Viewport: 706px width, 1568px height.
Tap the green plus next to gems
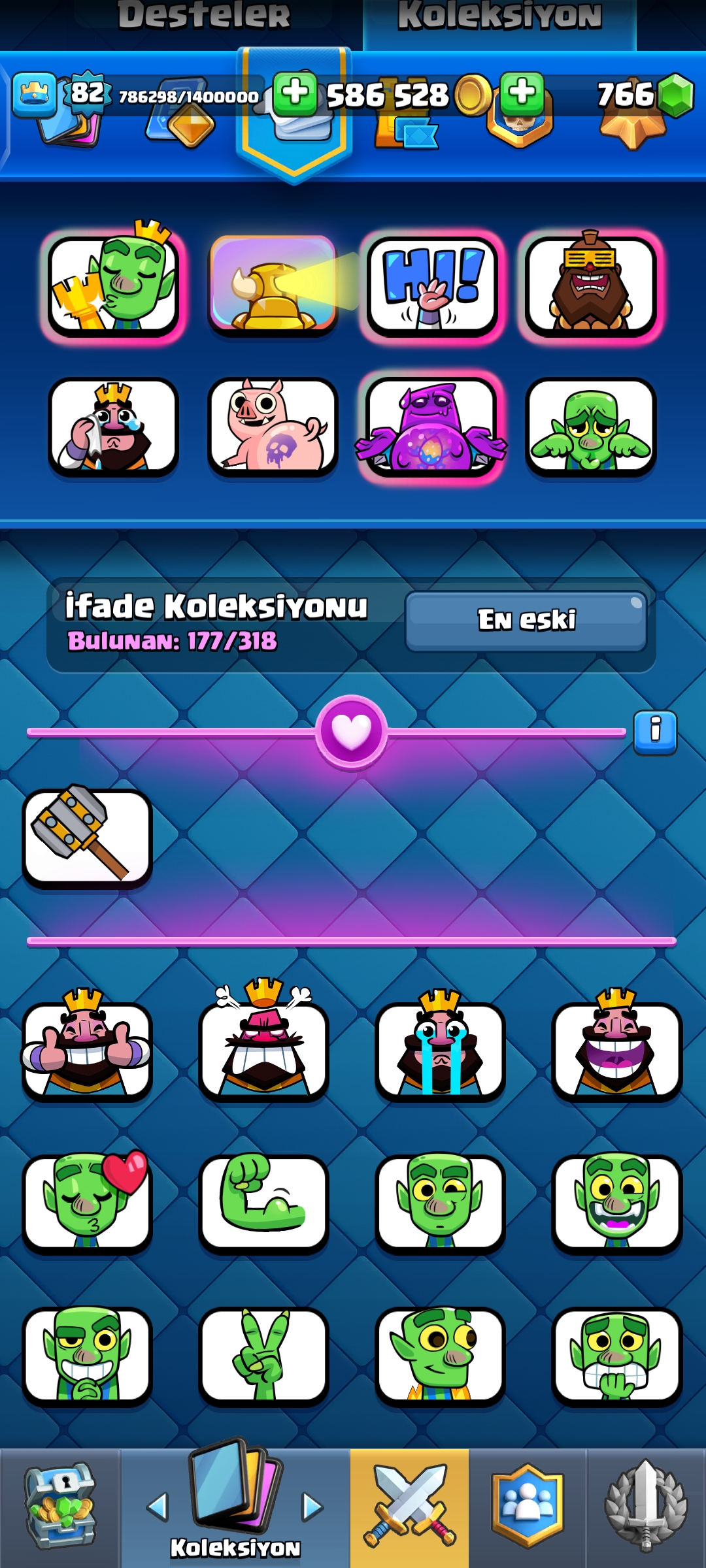point(522,94)
